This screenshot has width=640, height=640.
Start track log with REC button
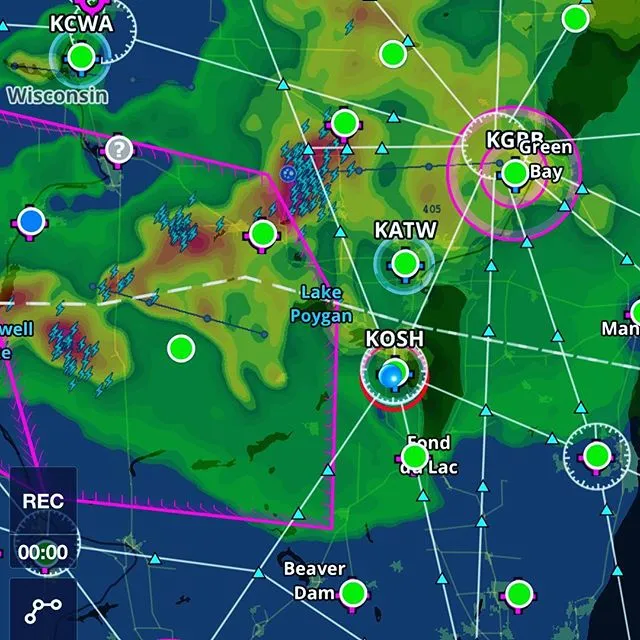tap(42, 501)
